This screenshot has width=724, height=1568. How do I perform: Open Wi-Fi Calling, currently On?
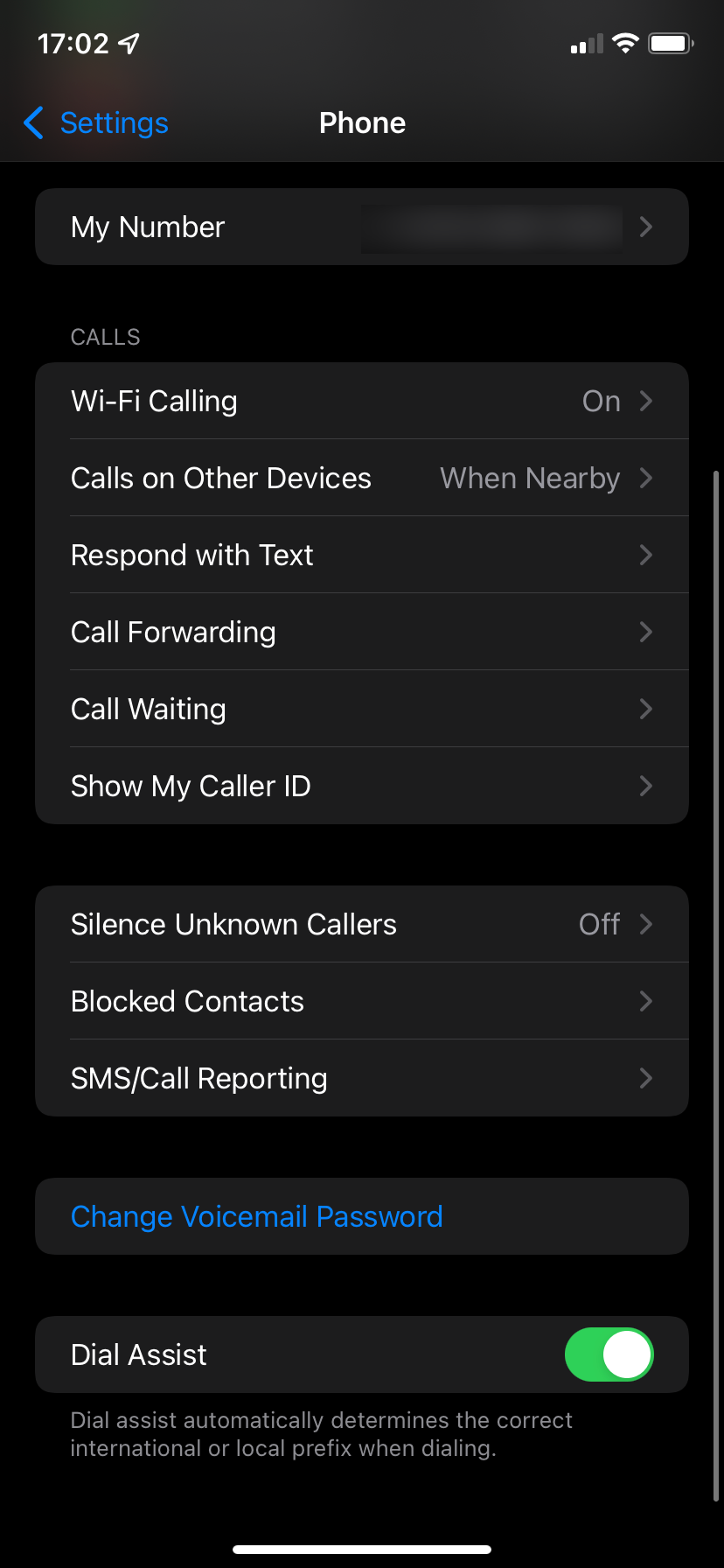[362, 401]
